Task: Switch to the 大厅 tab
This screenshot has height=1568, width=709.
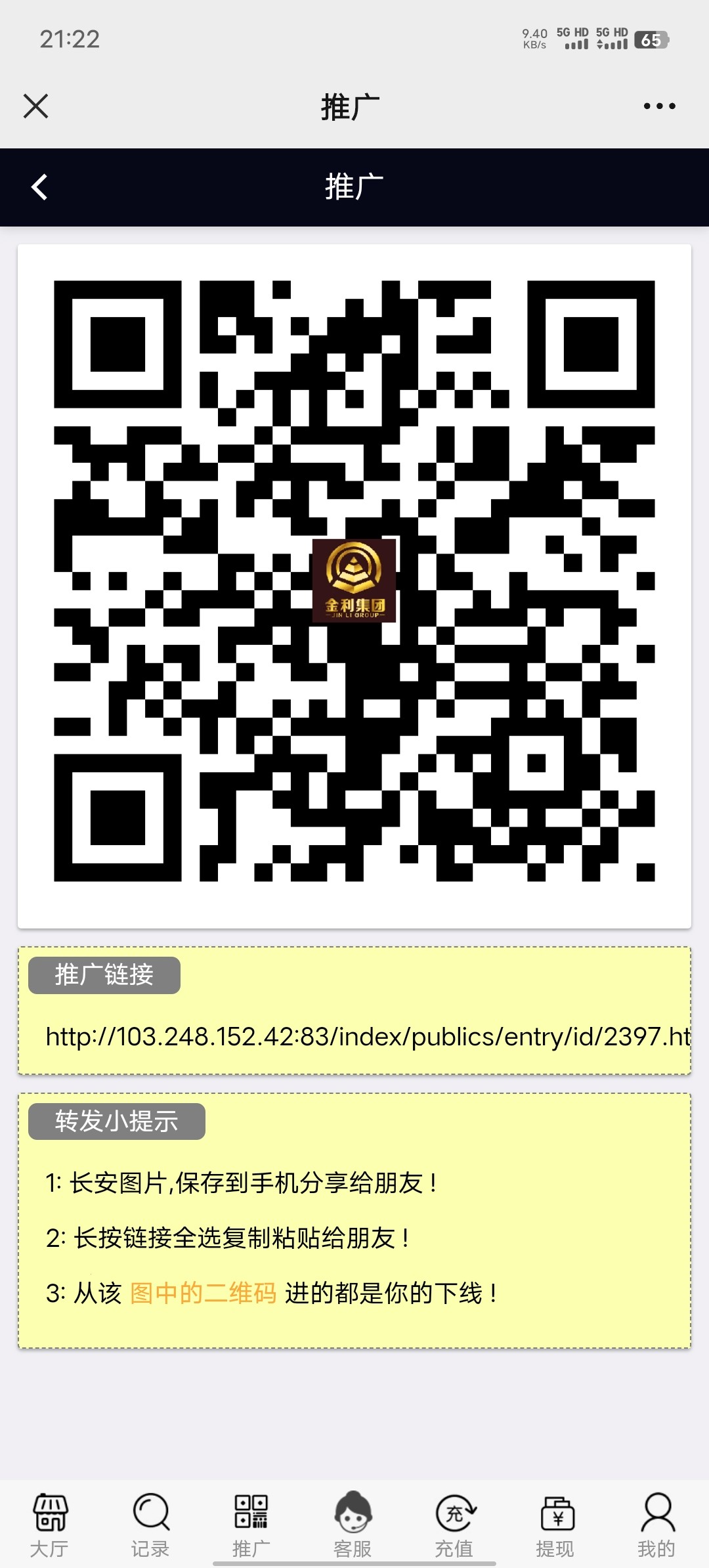Action: pyautogui.click(x=50, y=1525)
